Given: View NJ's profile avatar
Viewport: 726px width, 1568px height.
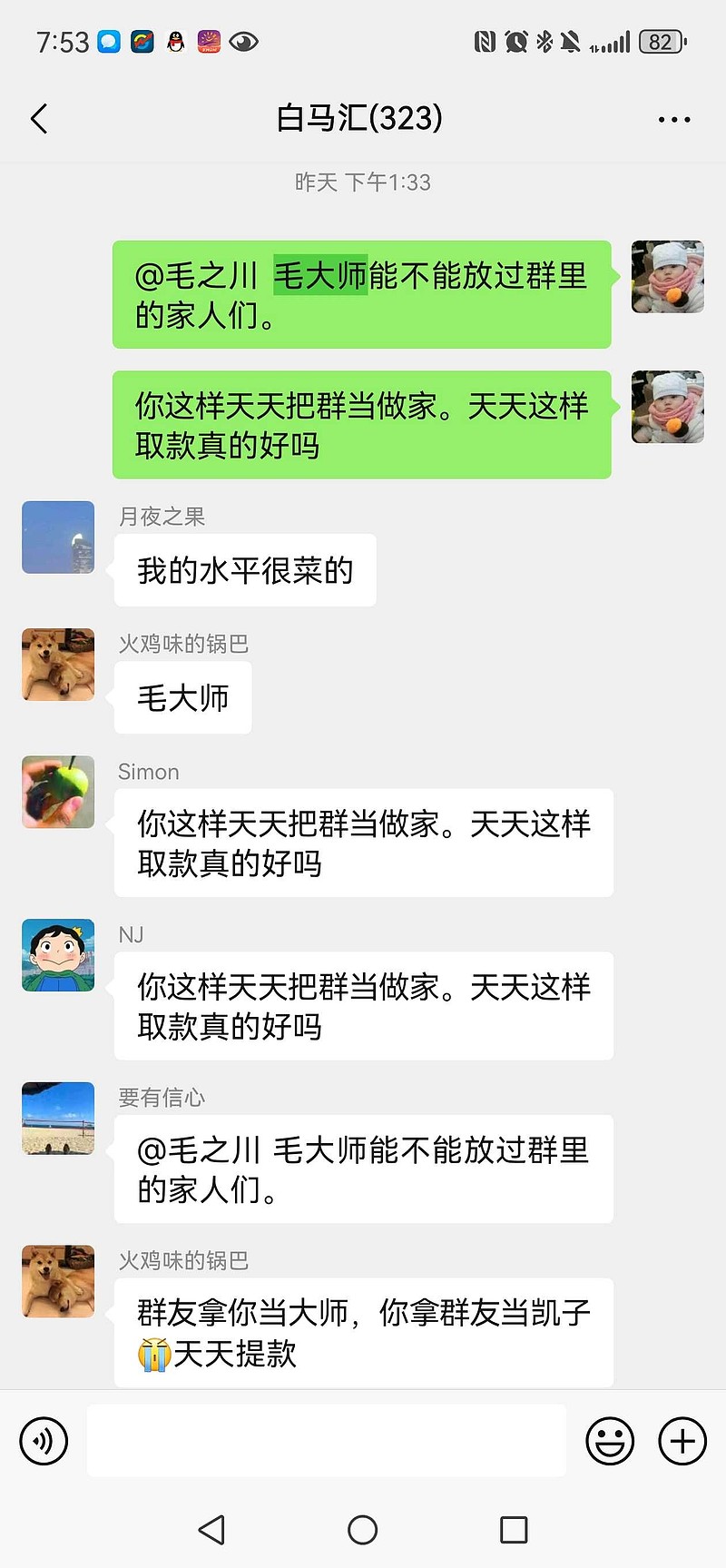Looking at the screenshot, I should [x=58, y=955].
